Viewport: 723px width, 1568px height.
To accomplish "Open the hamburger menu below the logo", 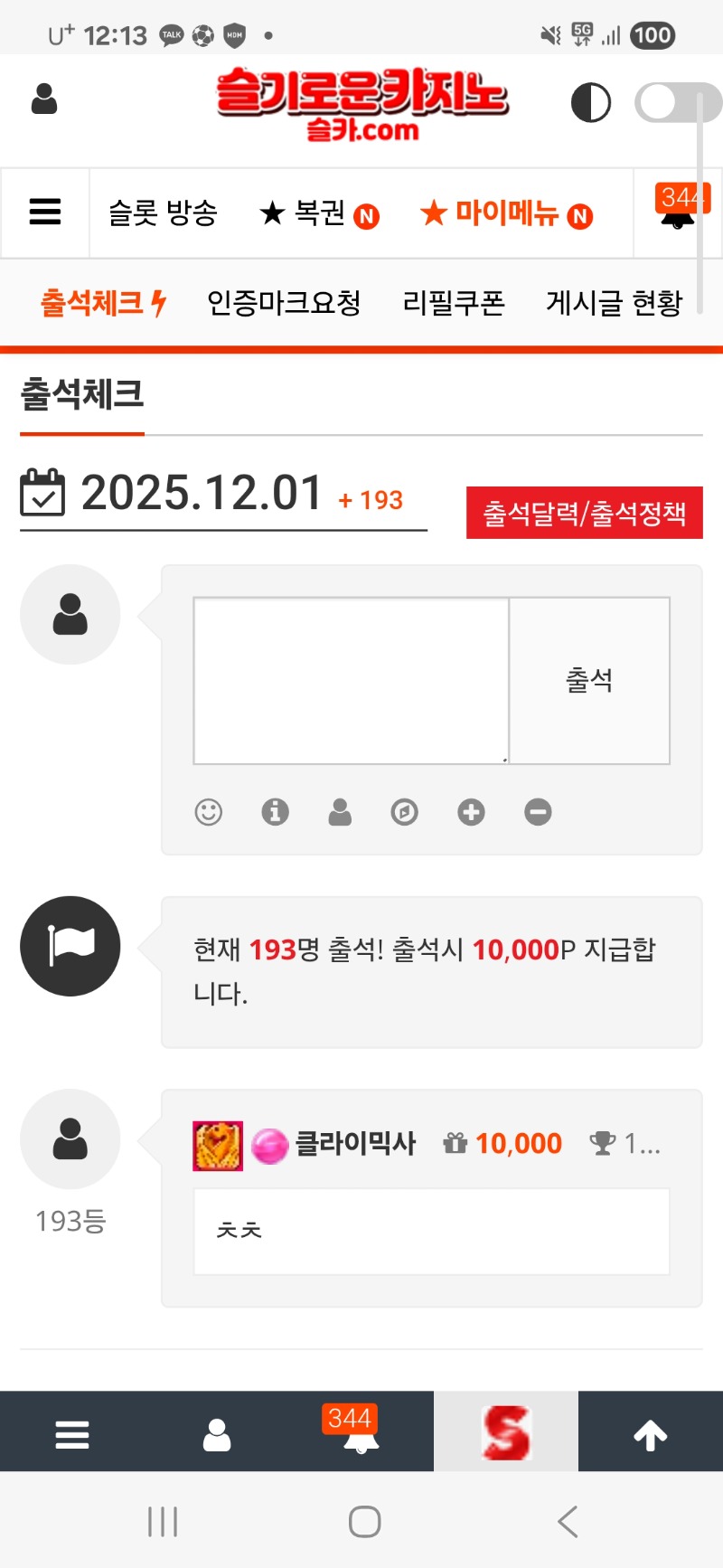I will click(x=45, y=213).
